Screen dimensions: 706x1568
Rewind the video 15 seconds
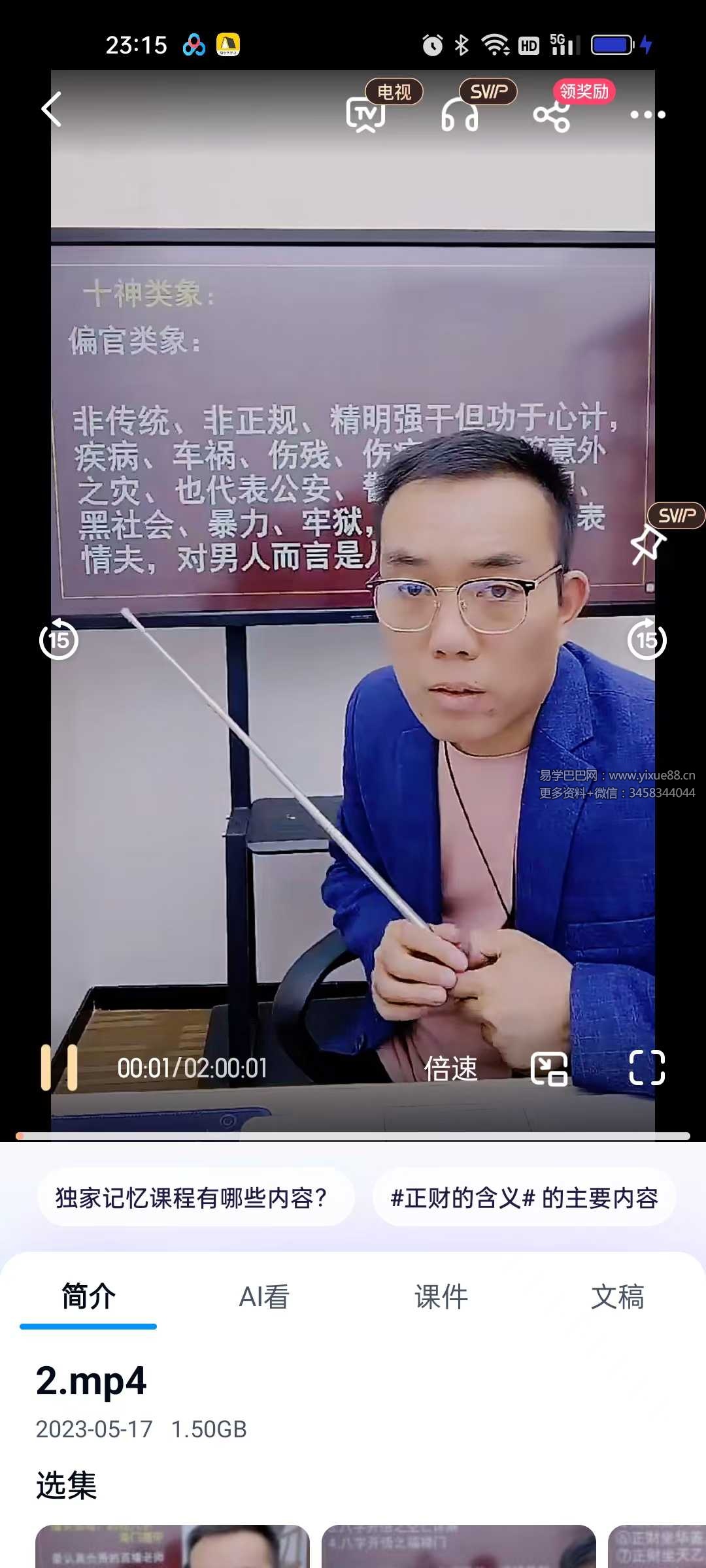pyautogui.click(x=59, y=640)
